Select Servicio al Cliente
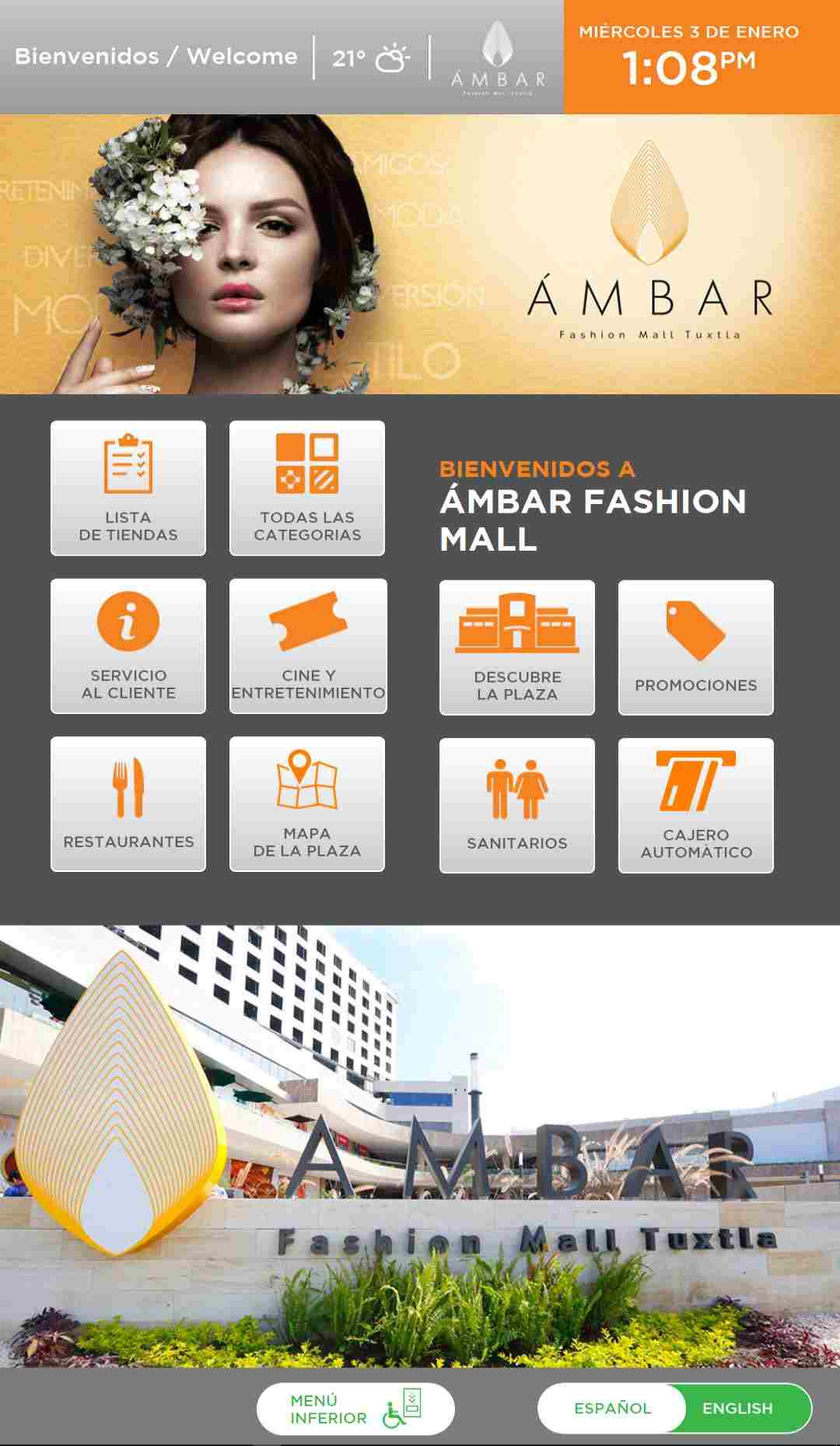The width and height of the screenshot is (840, 1446). tap(128, 646)
